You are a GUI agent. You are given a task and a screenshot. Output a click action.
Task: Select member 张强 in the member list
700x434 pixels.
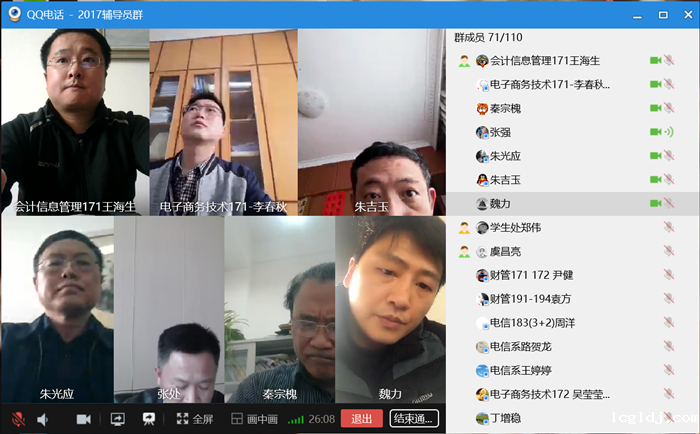500,132
